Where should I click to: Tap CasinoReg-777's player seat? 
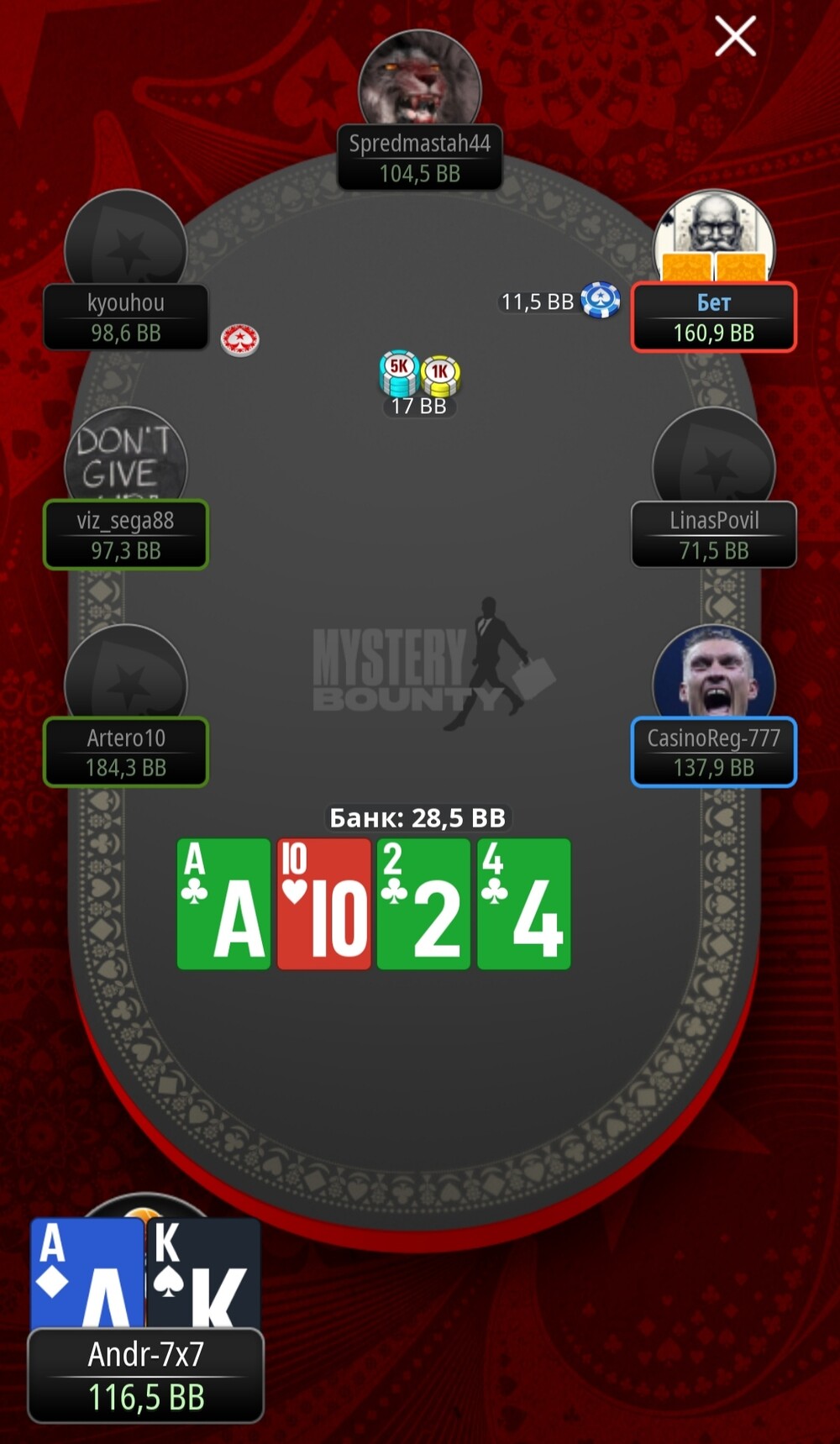pyautogui.click(x=714, y=752)
